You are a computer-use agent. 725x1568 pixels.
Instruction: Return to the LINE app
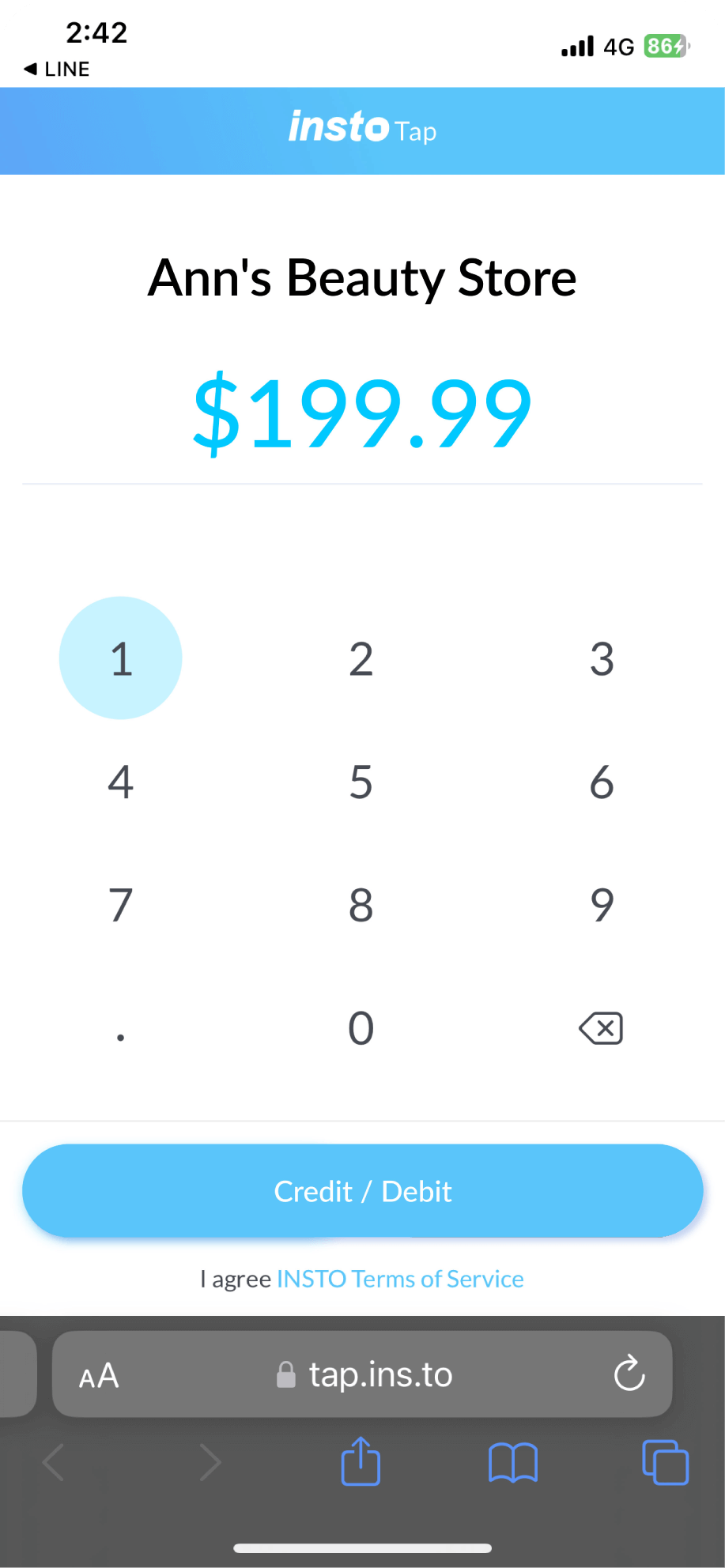coord(56,70)
